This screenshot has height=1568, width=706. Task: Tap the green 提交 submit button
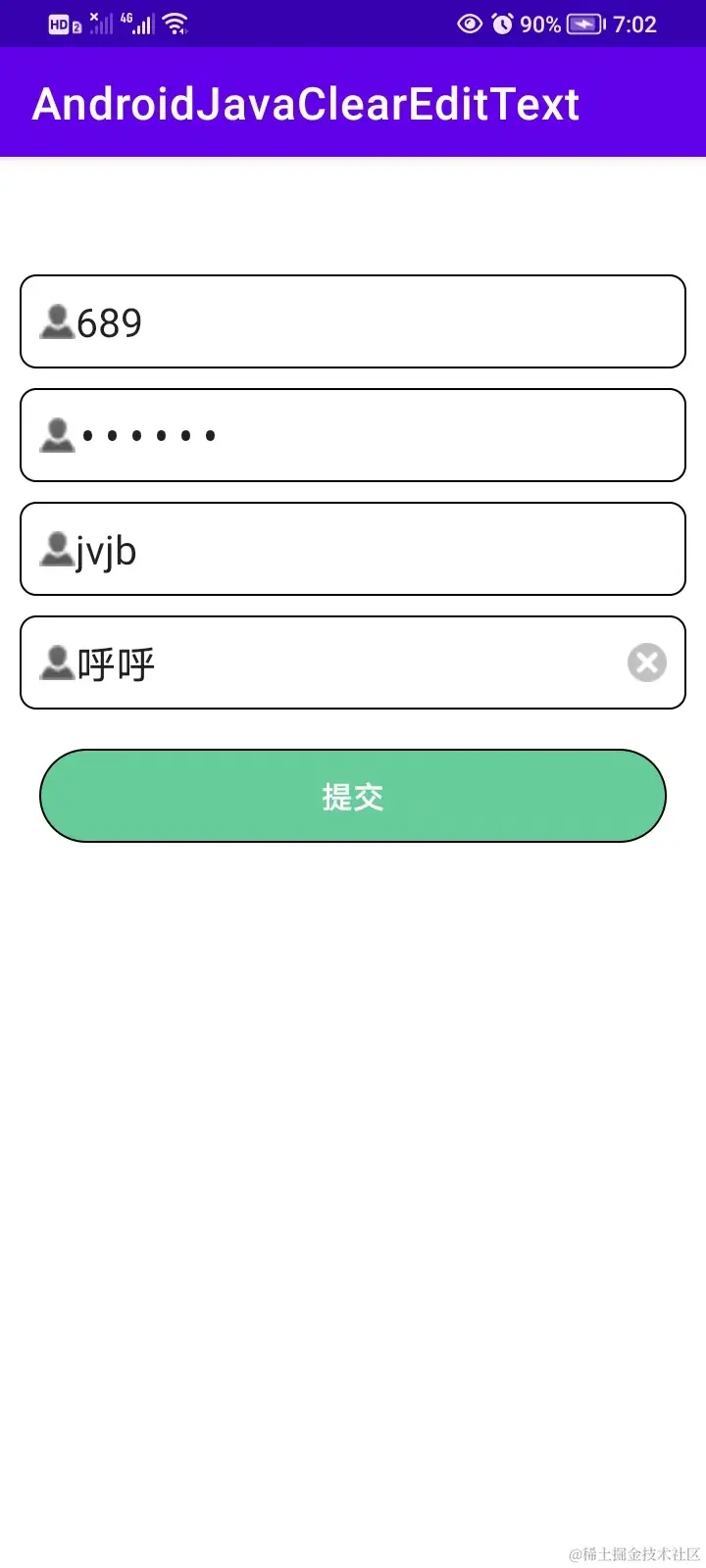353,796
